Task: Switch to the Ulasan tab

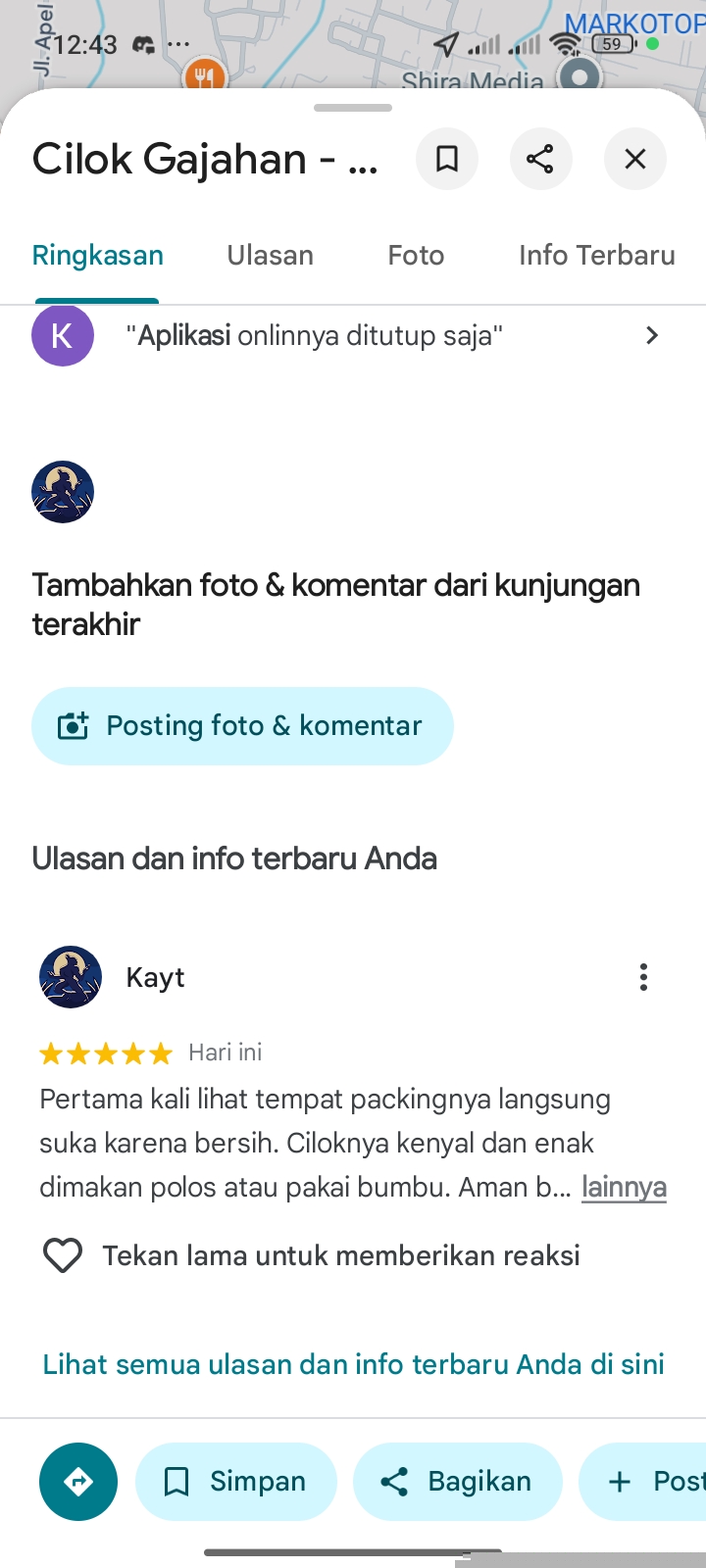Action: (271, 256)
